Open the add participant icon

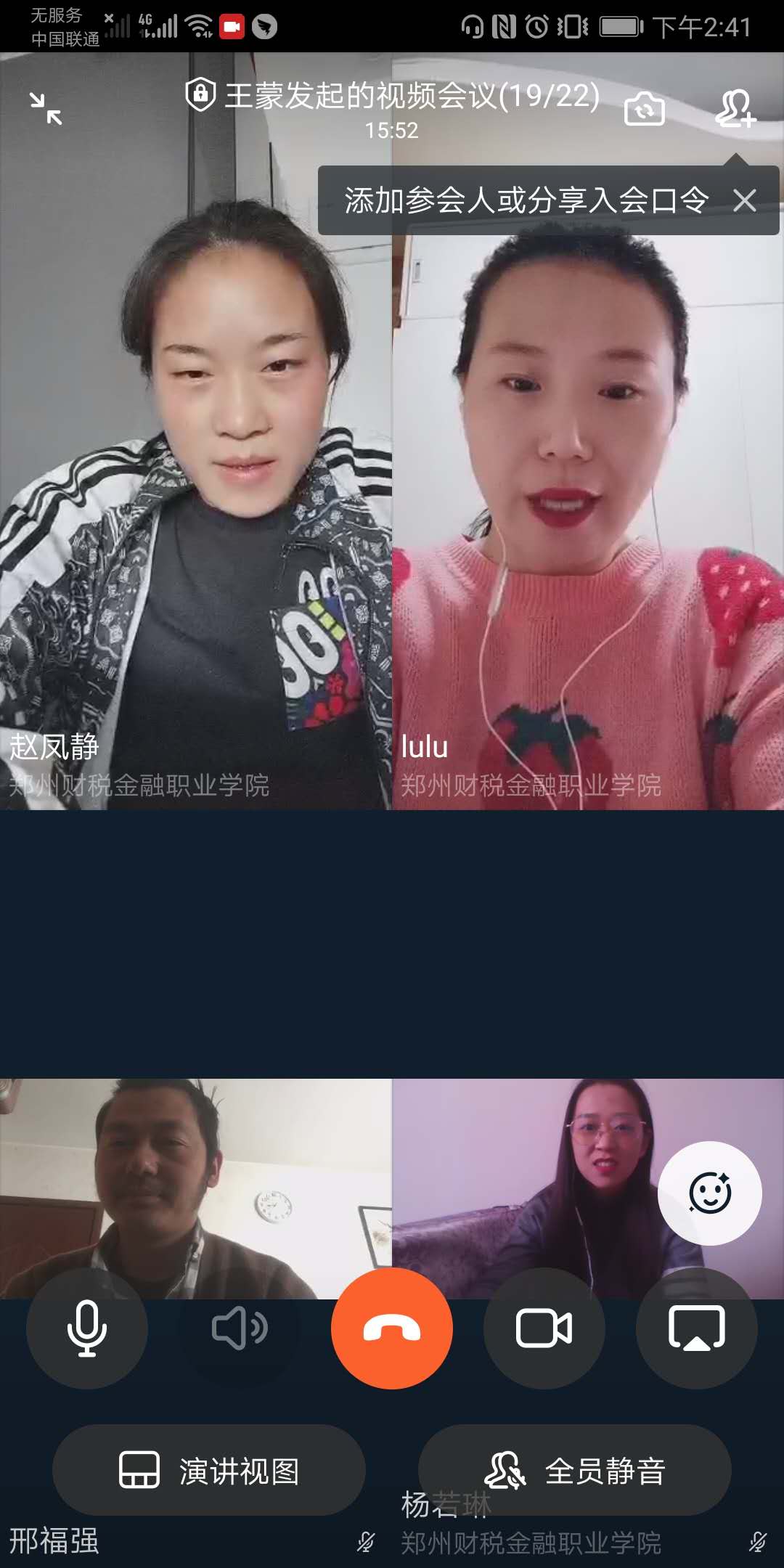click(735, 110)
